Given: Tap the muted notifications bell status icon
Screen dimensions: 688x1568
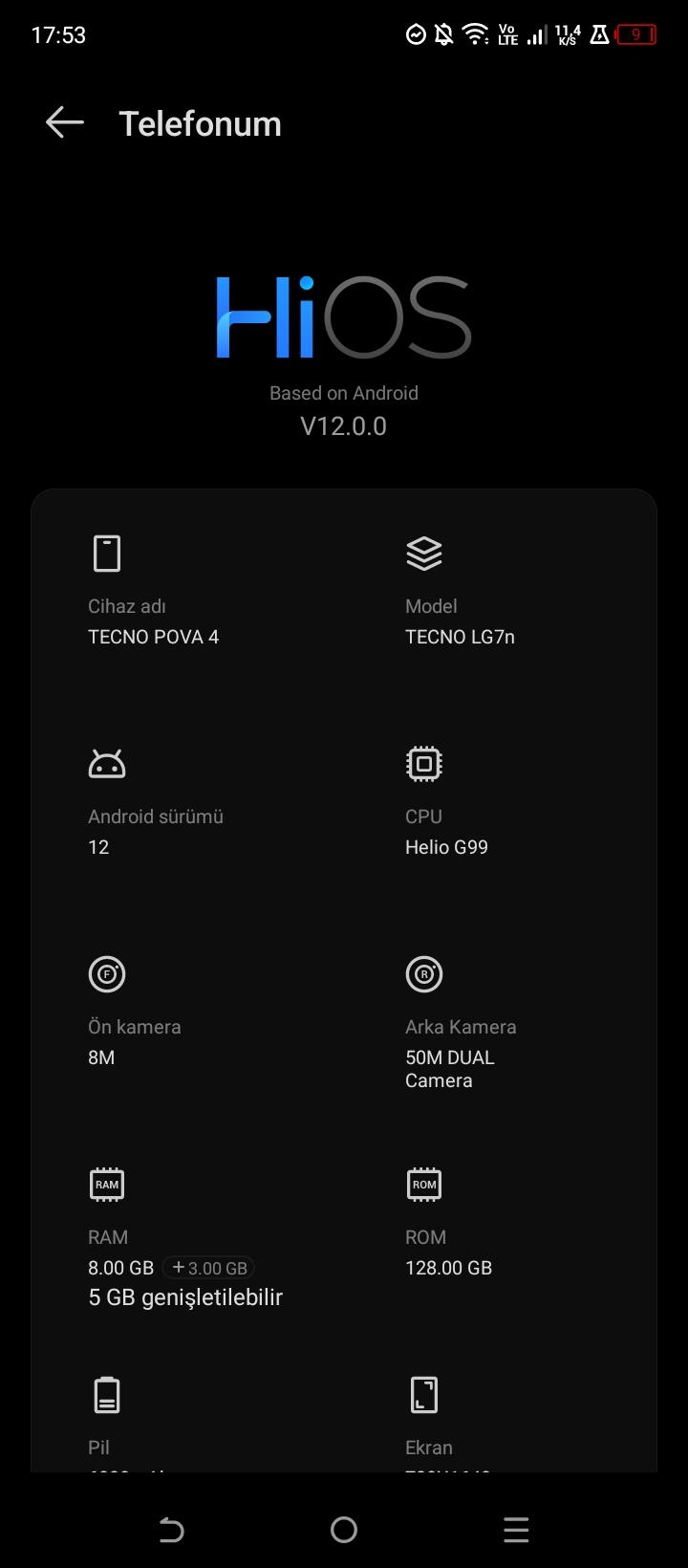Looking at the screenshot, I should [x=442, y=33].
